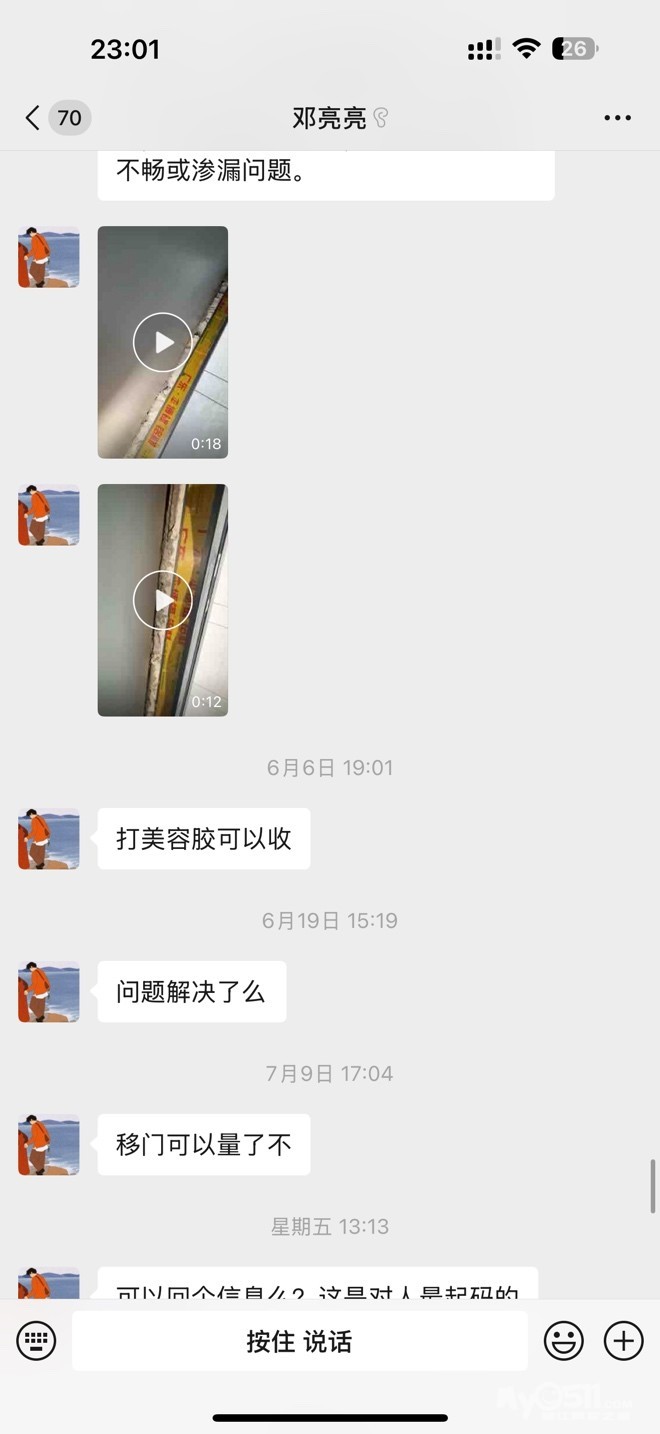Open sender avatar beside 问题解决了么
Viewport: 660px width, 1434px height.
(x=48, y=991)
